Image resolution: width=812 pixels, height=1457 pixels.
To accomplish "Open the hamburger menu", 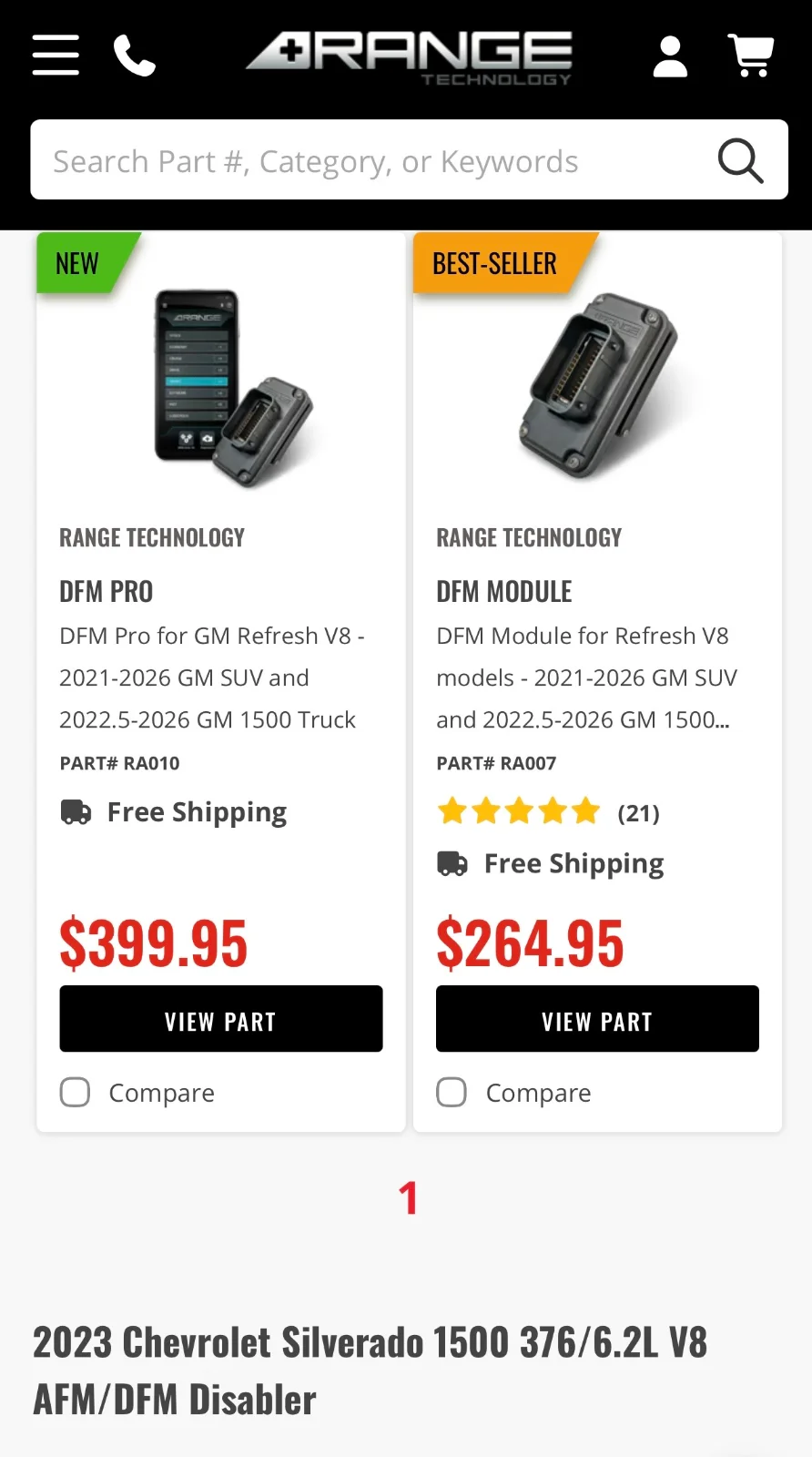I will tap(56, 56).
